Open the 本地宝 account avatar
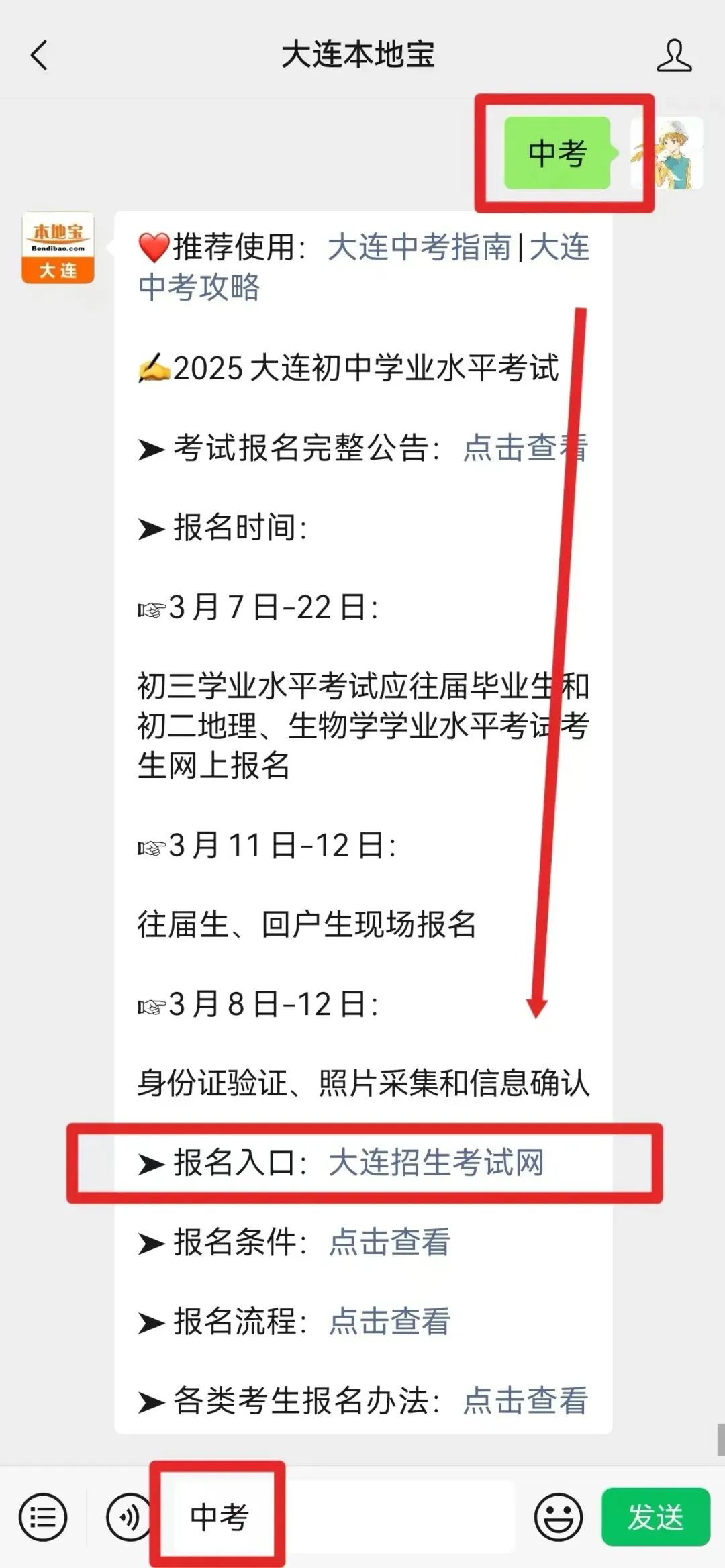725x1568 pixels. tap(58, 248)
